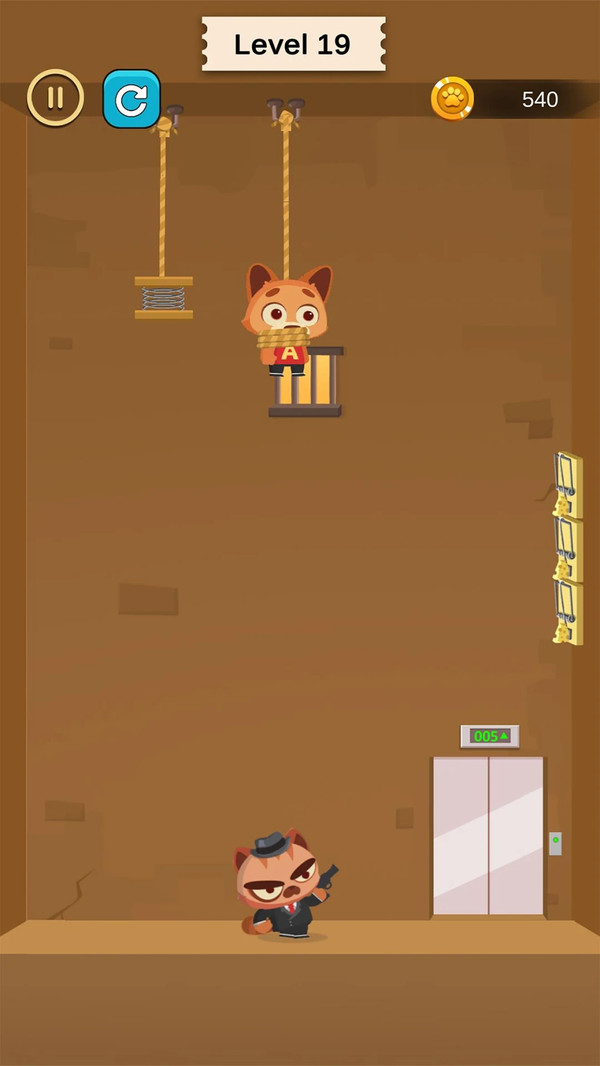Restart the current level
Image resolution: width=600 pixels, height=1066 pixels.
131,98
